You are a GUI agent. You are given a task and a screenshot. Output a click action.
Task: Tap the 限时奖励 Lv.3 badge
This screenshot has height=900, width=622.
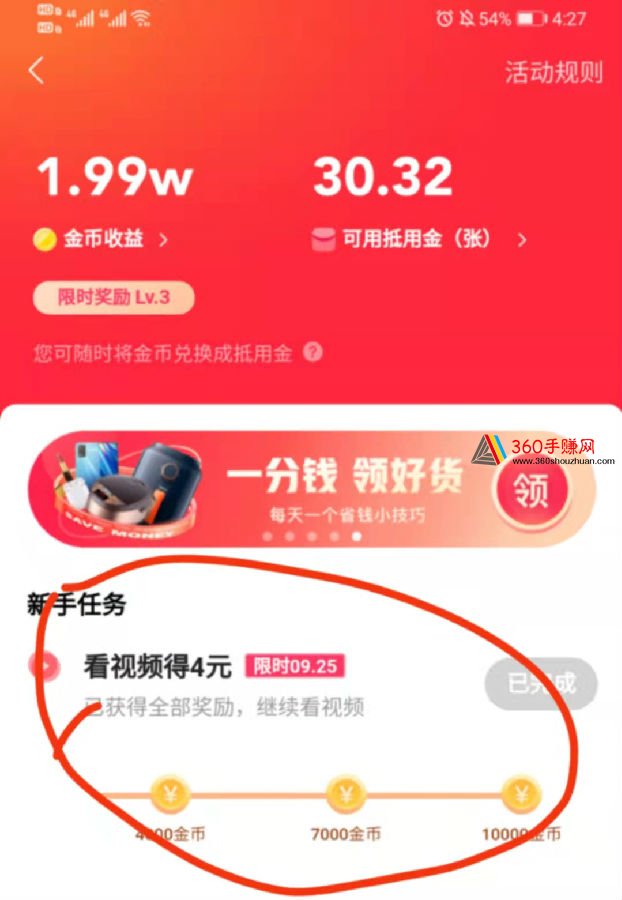pos(112,298)
